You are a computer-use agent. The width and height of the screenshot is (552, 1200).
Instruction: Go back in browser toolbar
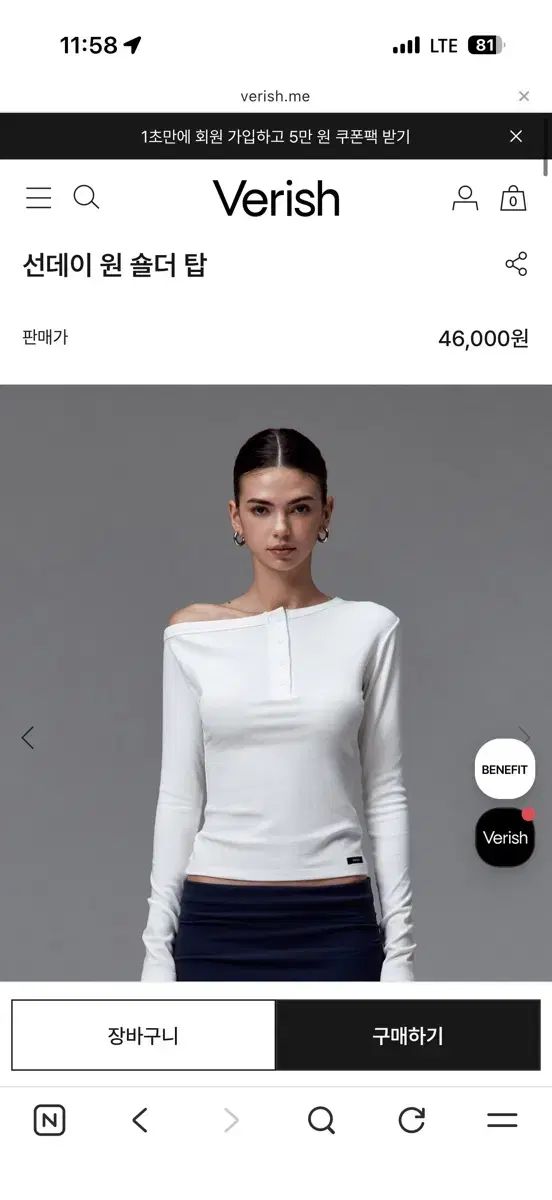(140, 1120)
